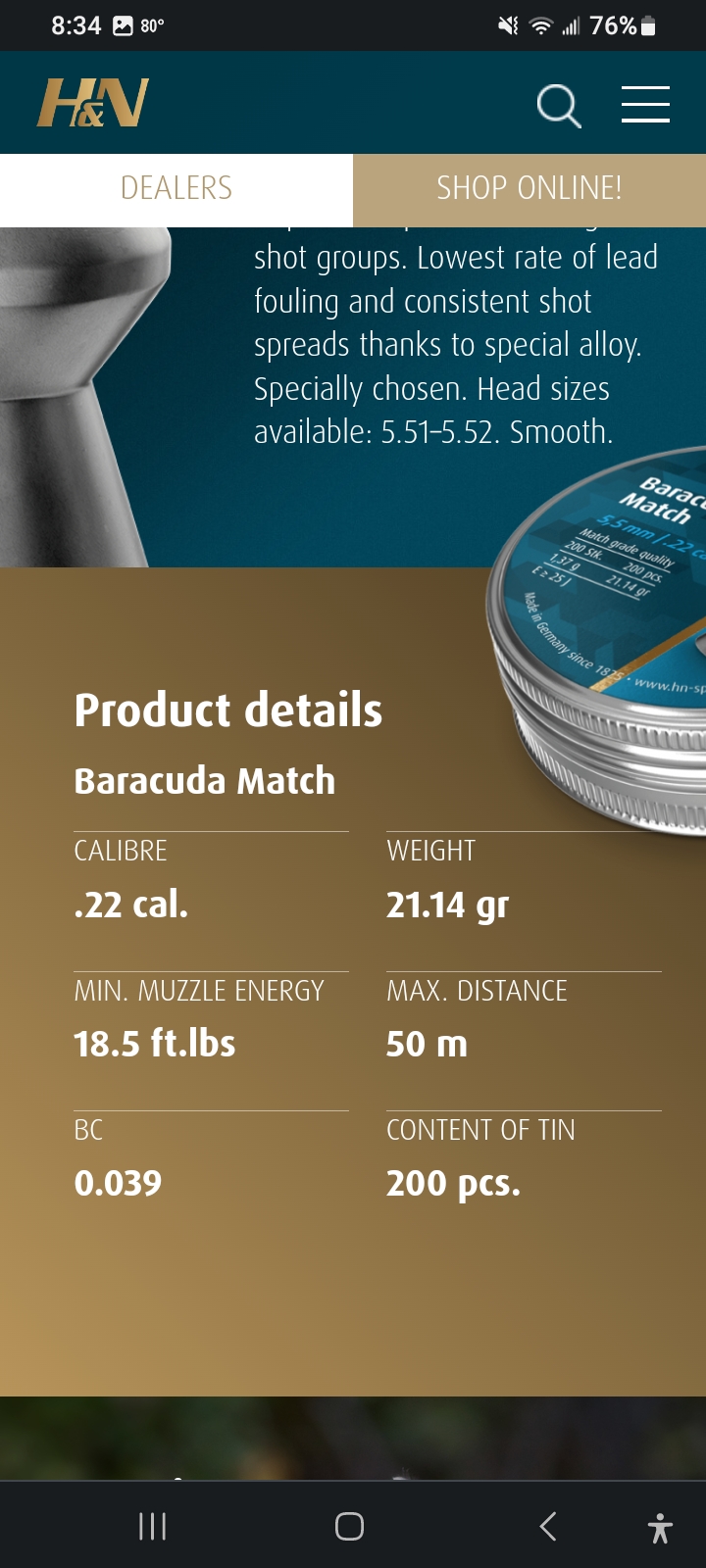Viewport: 706px width, 1568px height.
Task: Open the search magnifier icon
Action: tap(559, 105)
